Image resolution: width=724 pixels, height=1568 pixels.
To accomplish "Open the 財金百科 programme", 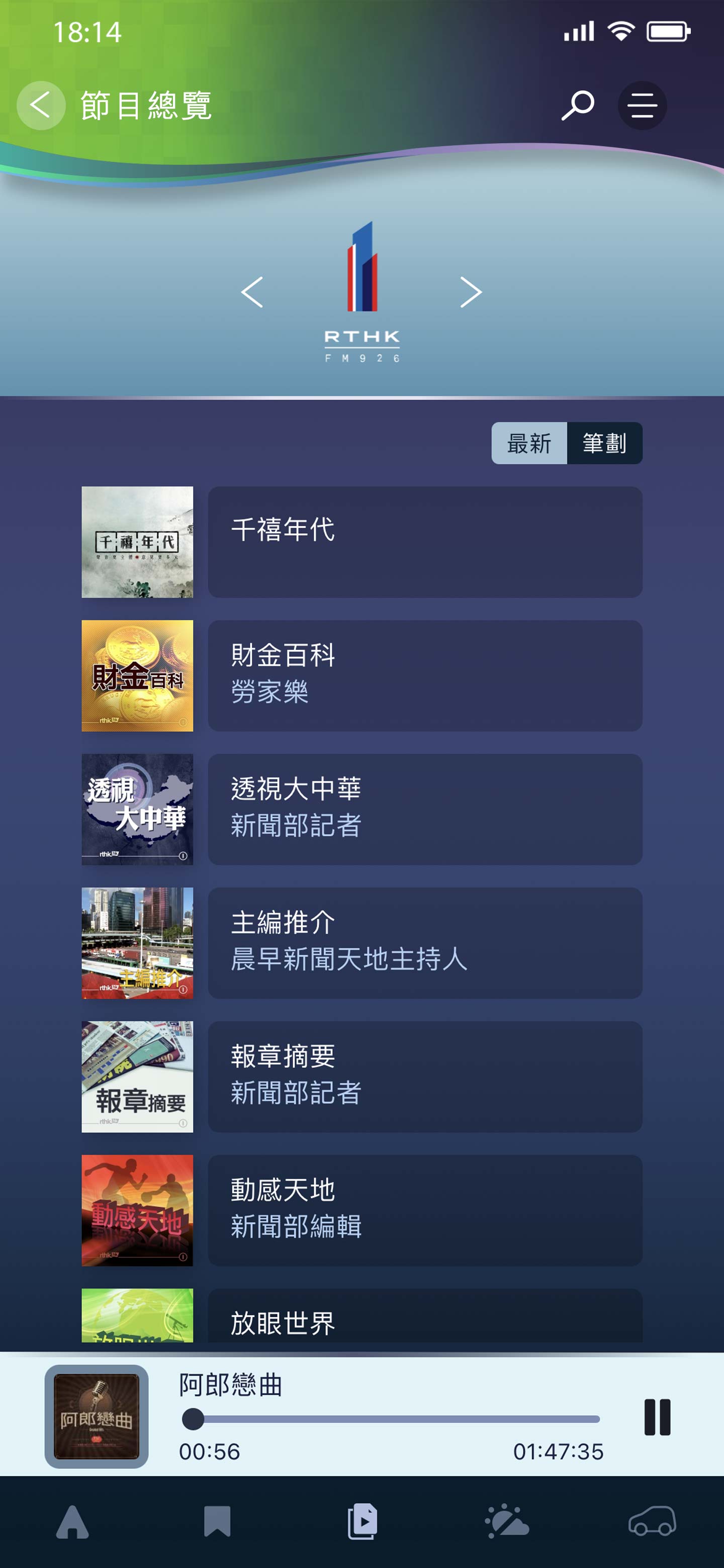I will pos(424,675).
